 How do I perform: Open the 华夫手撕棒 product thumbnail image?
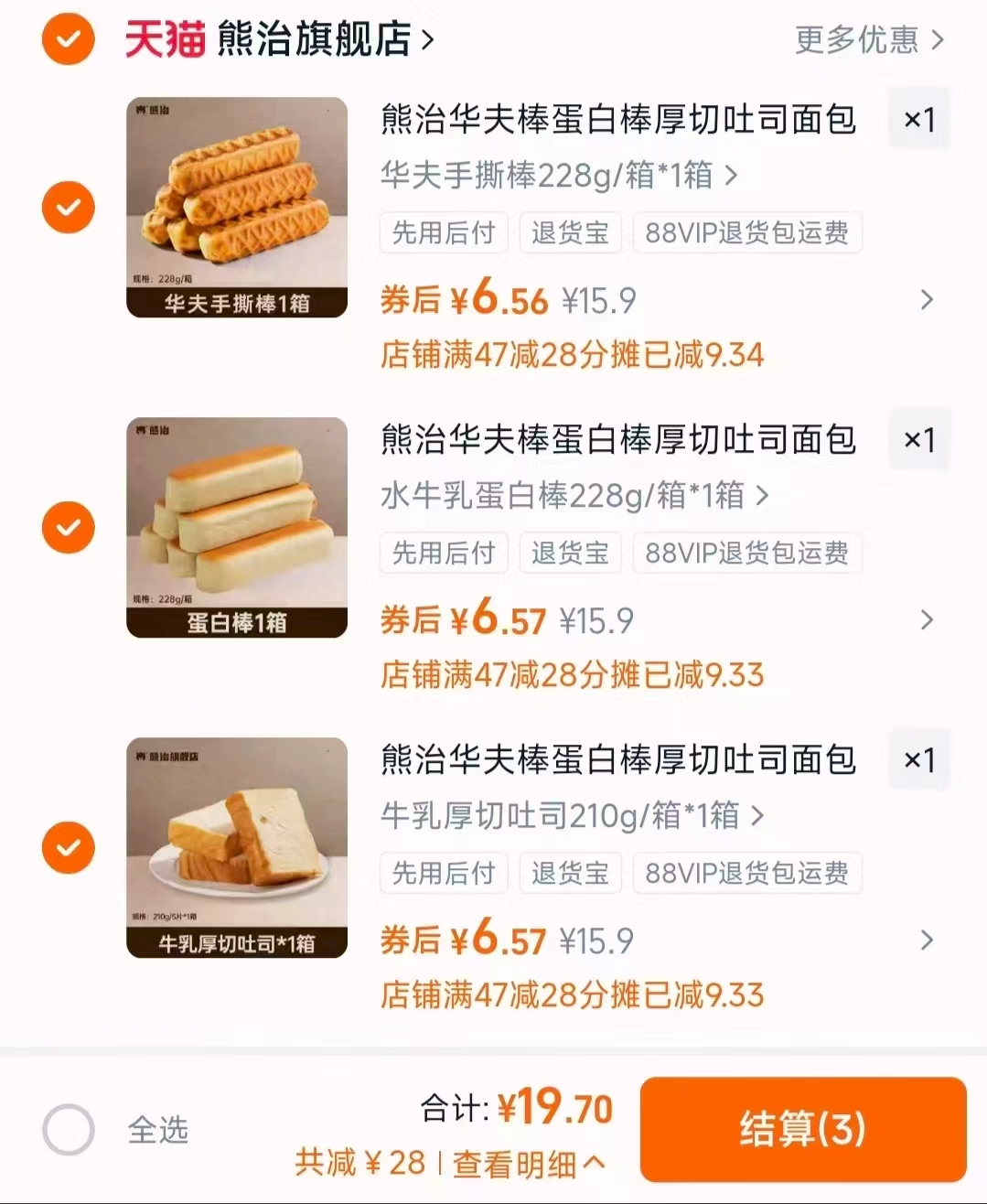[x=236, y=207]
